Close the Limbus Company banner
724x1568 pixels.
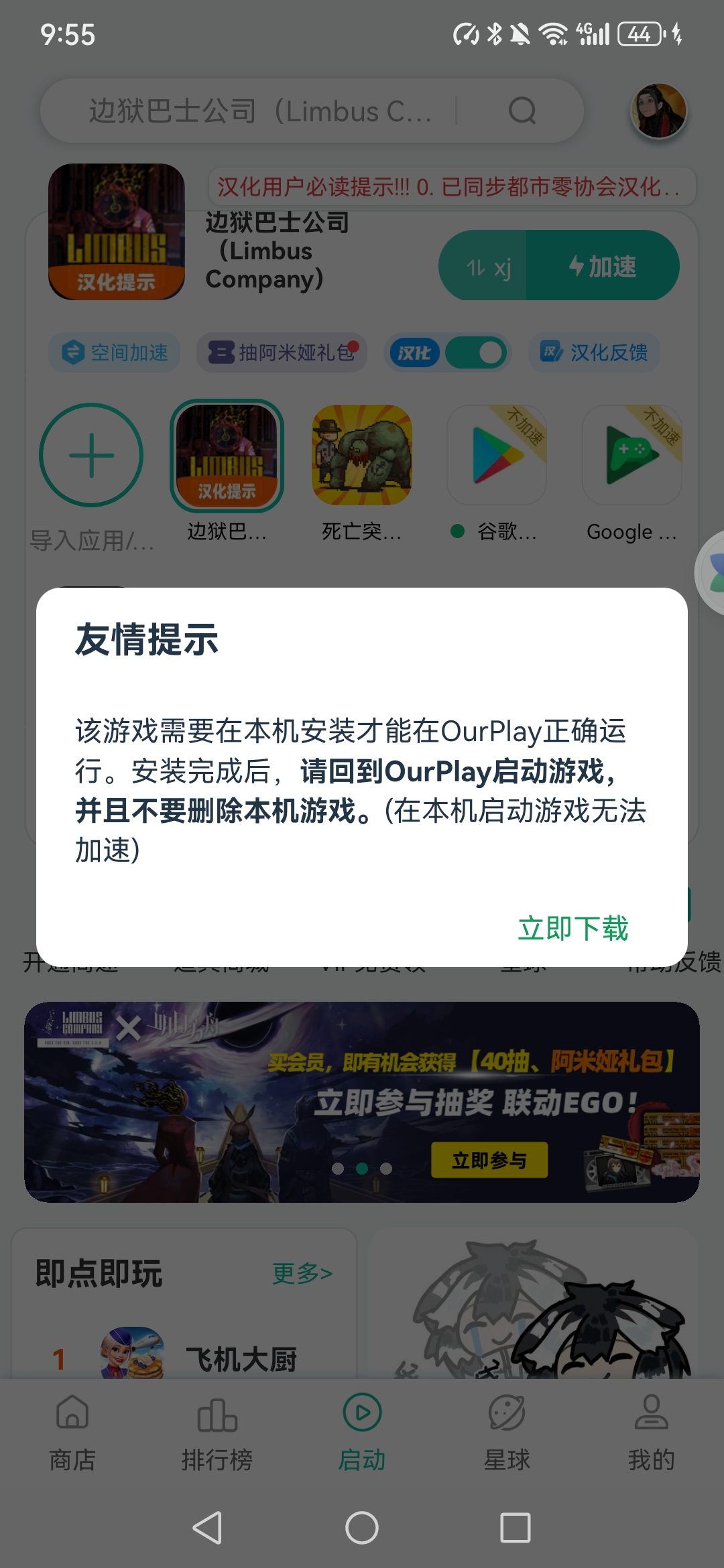point(127,1028)
